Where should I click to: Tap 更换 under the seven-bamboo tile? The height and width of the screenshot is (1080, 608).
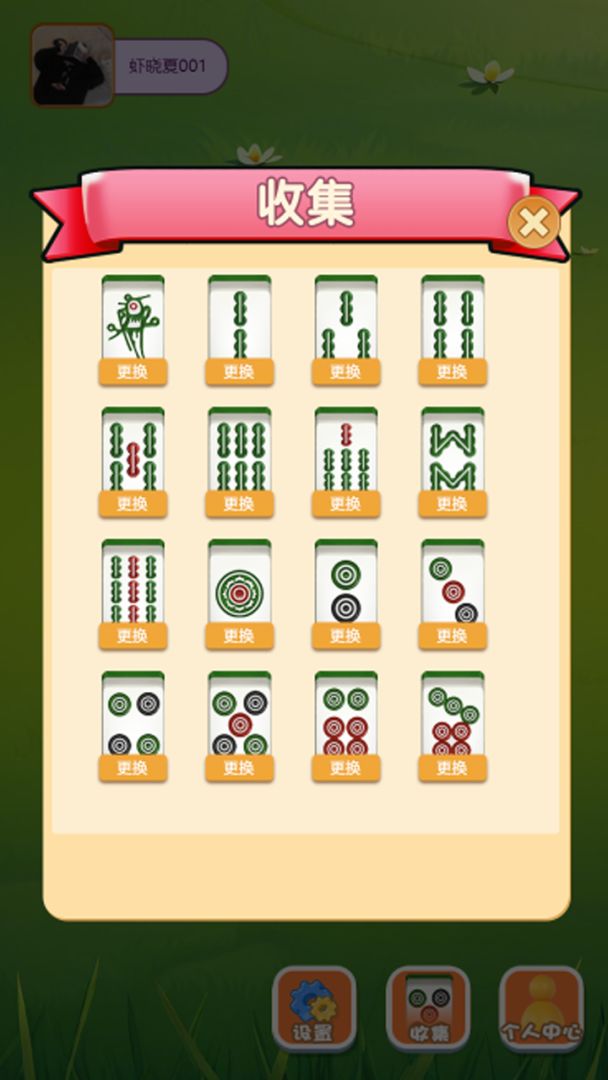(345, 504)
